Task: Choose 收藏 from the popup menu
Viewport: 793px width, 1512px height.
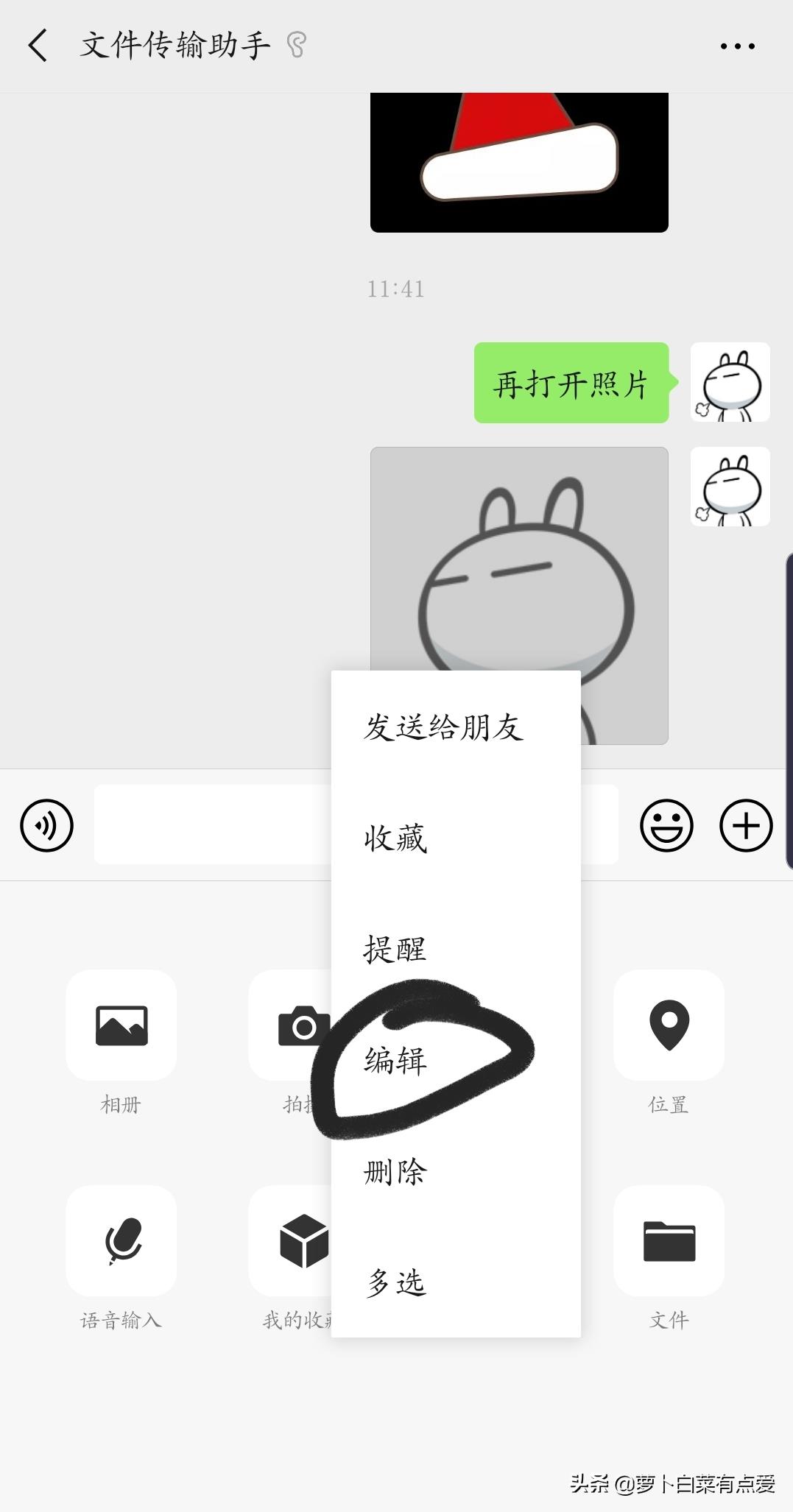Action: (396, 838)
